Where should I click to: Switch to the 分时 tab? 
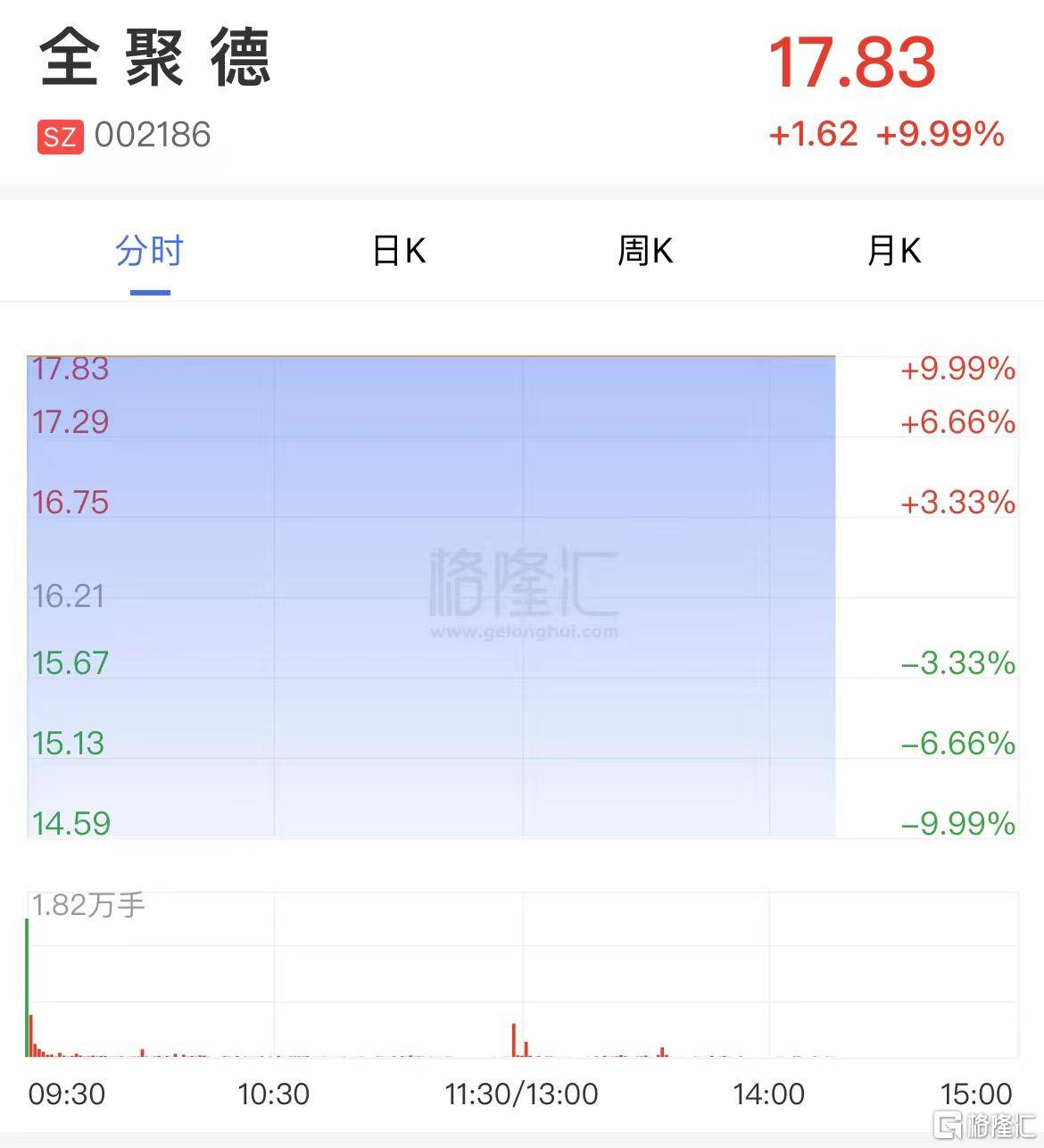click(x=149, y=251)
